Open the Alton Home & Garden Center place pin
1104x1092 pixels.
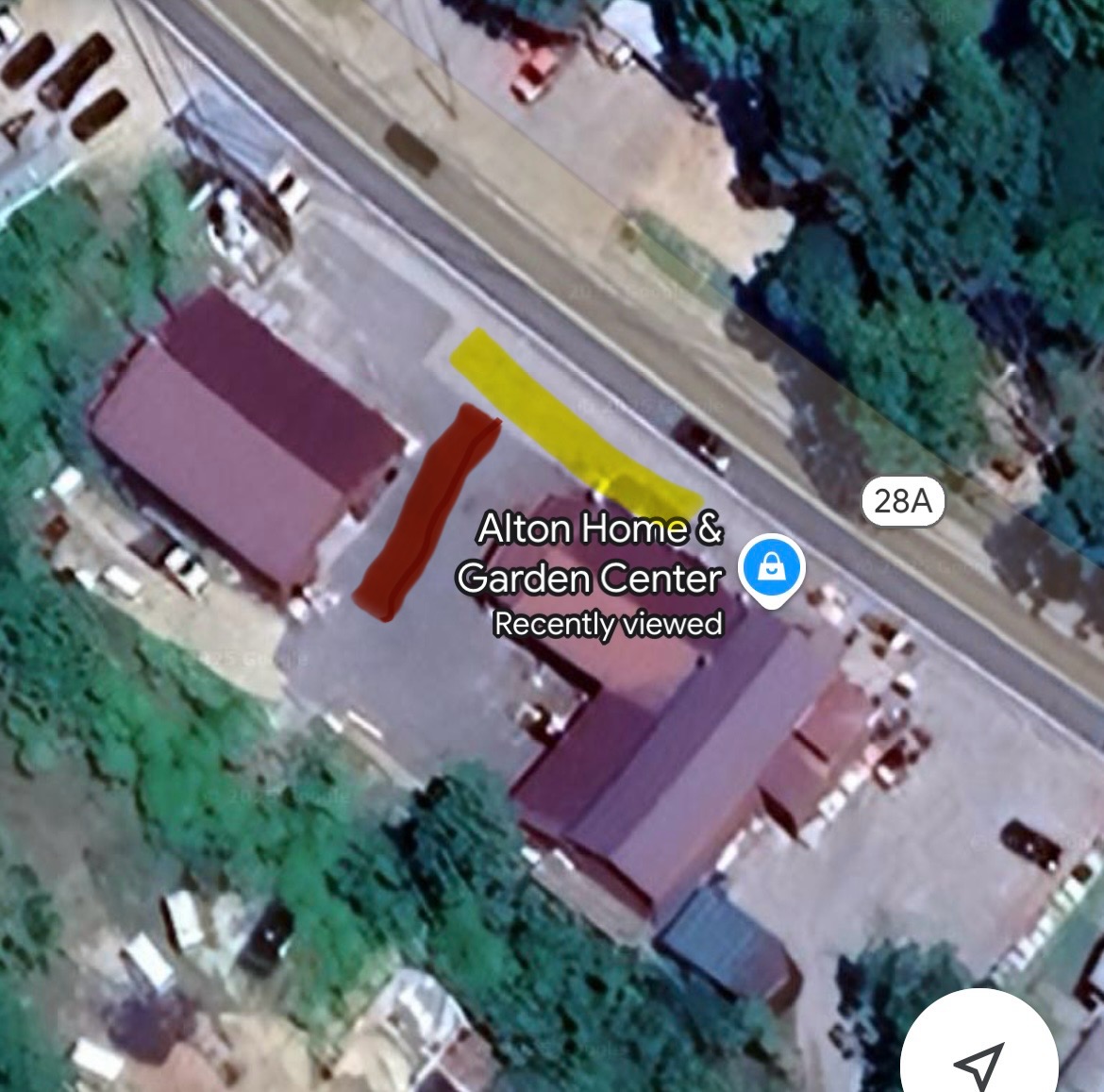click(771, 569)
